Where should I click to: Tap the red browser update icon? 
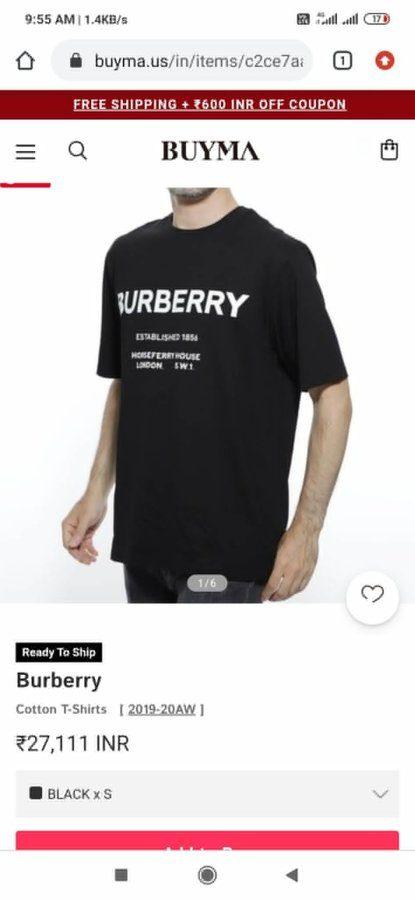point(385,60)
